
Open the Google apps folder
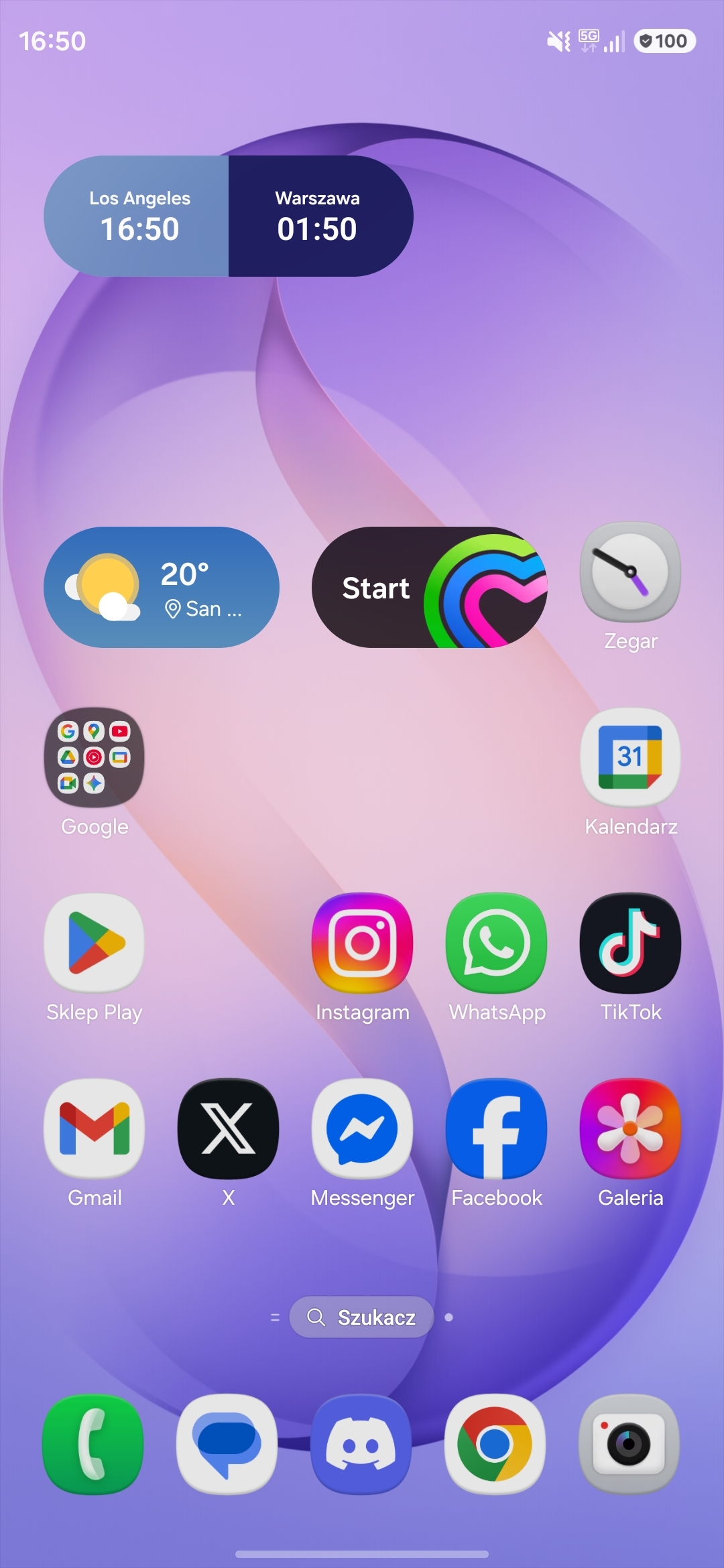[94, 758]
